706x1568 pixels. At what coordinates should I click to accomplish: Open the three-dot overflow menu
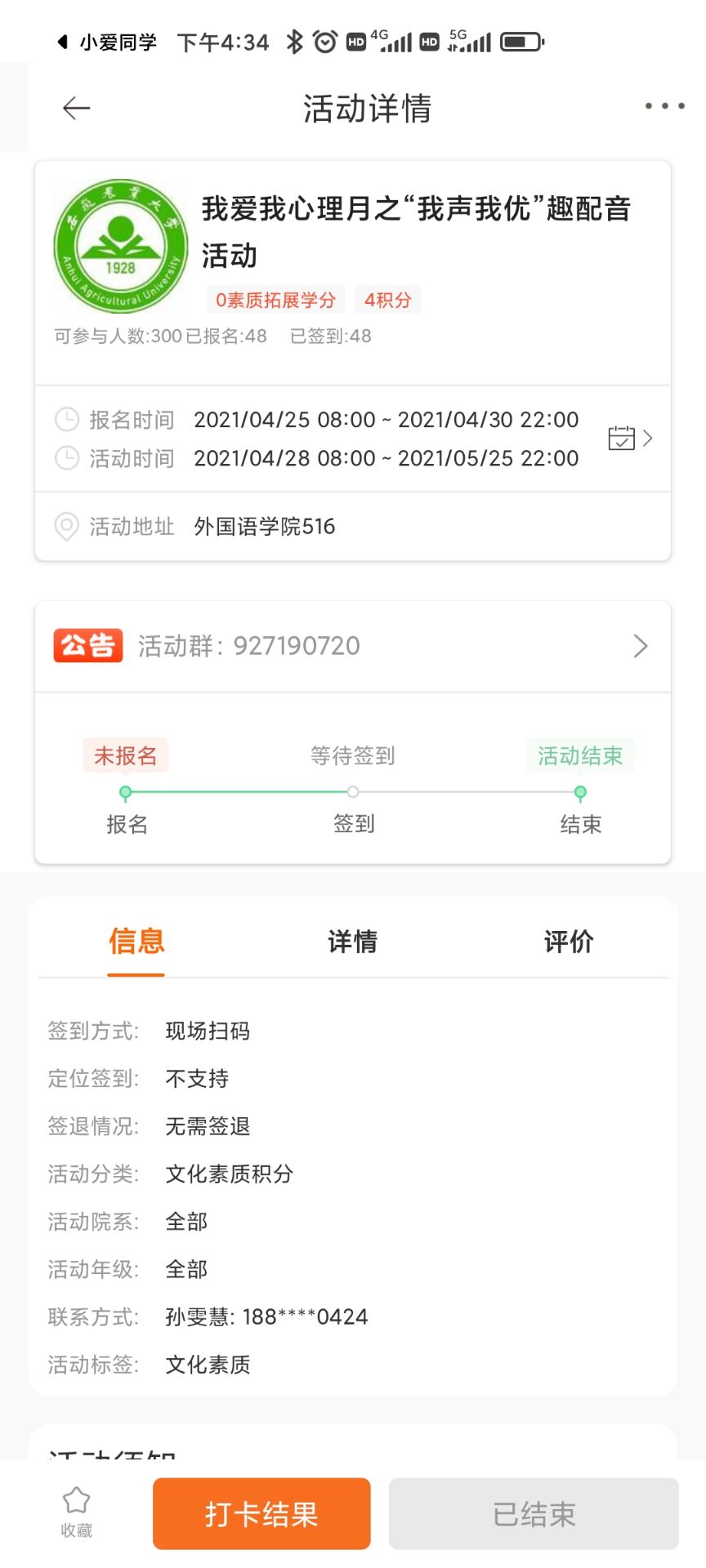coord(664,106)
